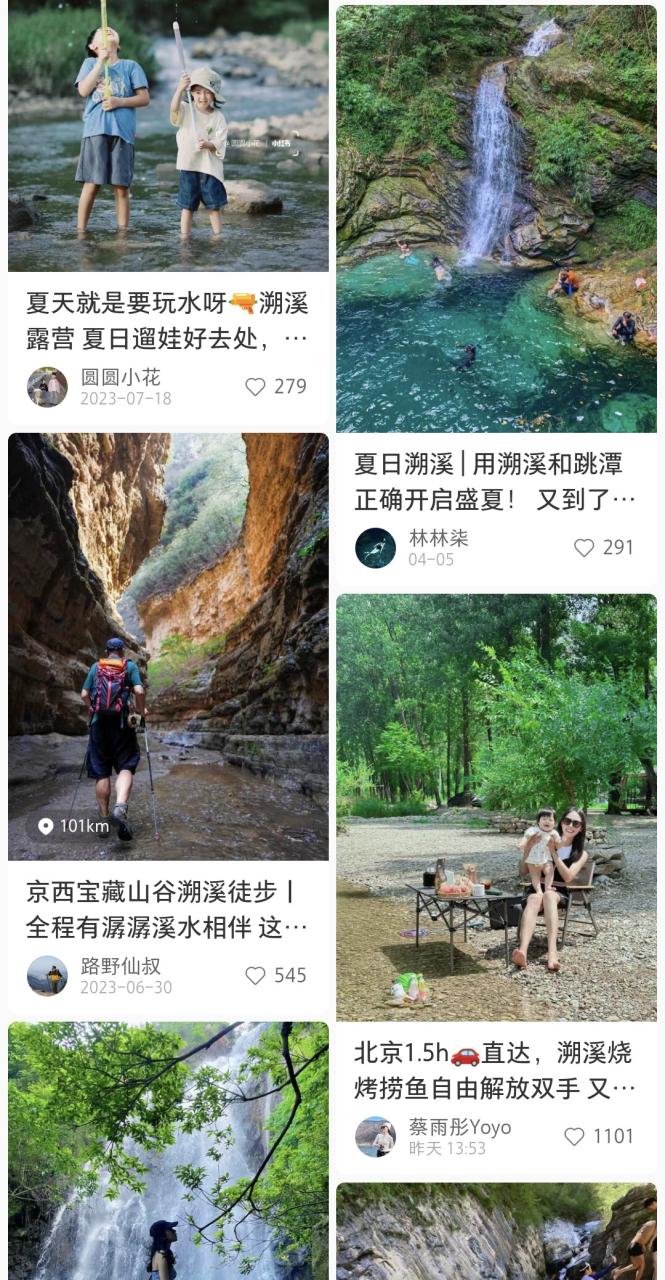Image resolution: width=665 pixels, height=1280 pixels.
Task: Like the post by 林林柒
Action: tap(584, 548)
